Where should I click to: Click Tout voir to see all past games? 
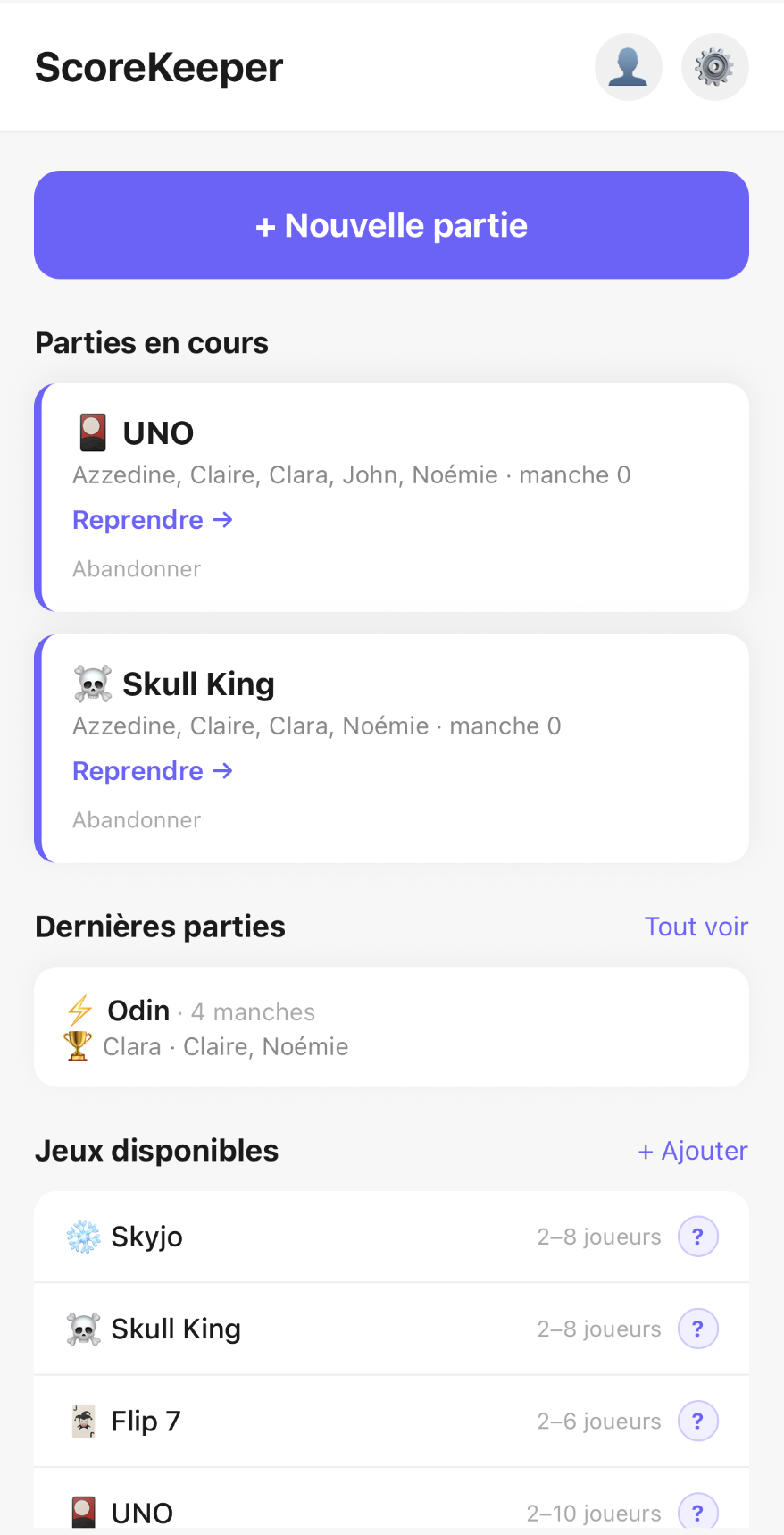(696, 927)
